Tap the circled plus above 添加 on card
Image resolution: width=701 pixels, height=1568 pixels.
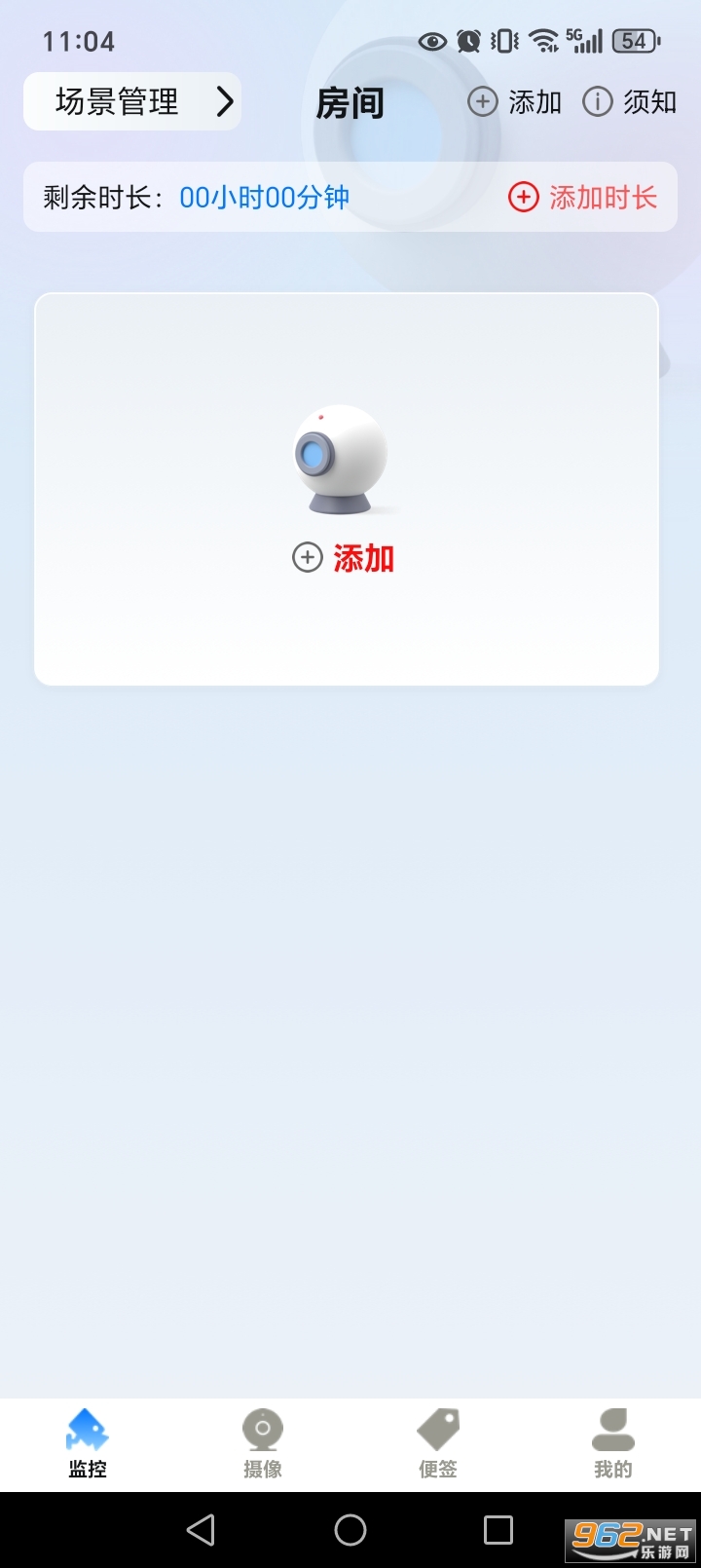pyautogui.click(x=308, y=557)
